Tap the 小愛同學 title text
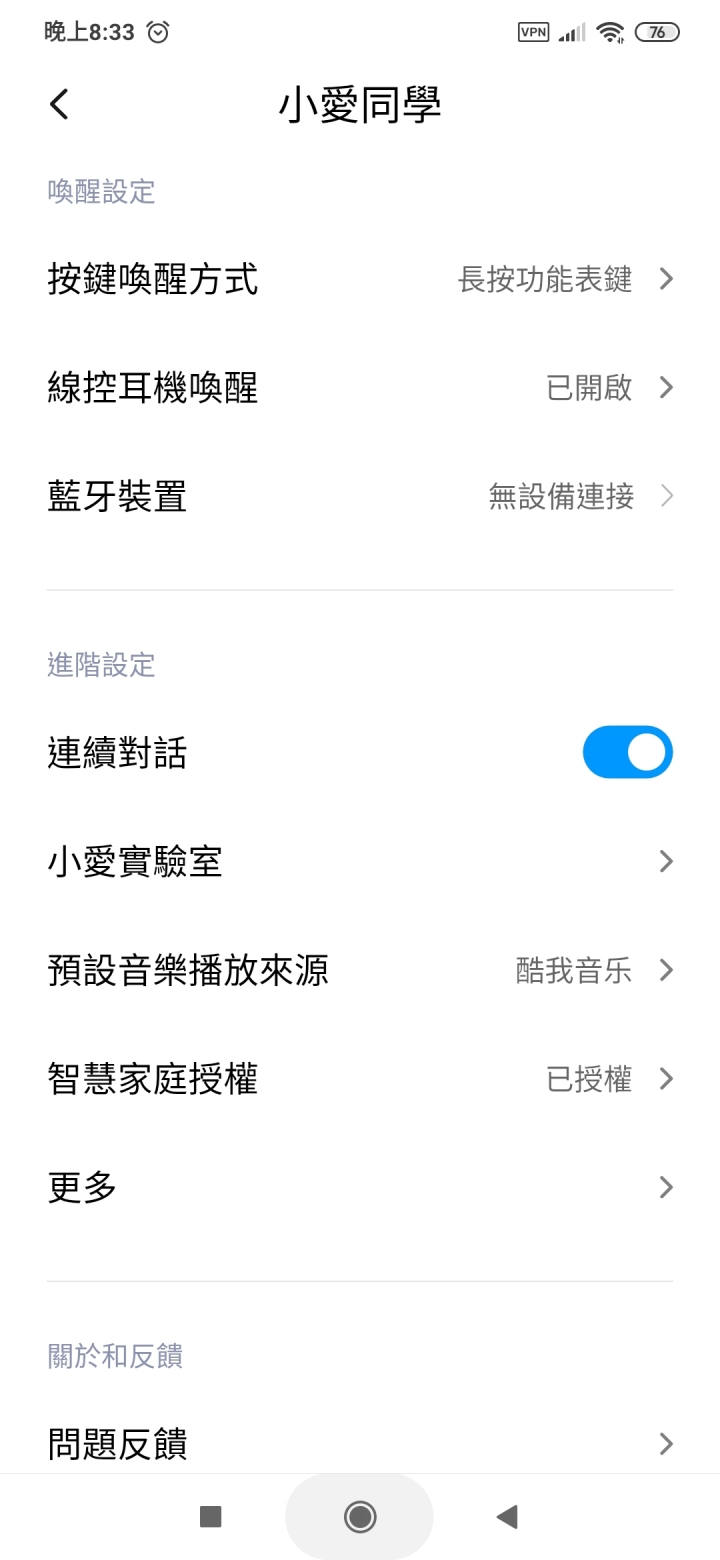Viewport: 720px width, 1560px height. coord(360,103)
